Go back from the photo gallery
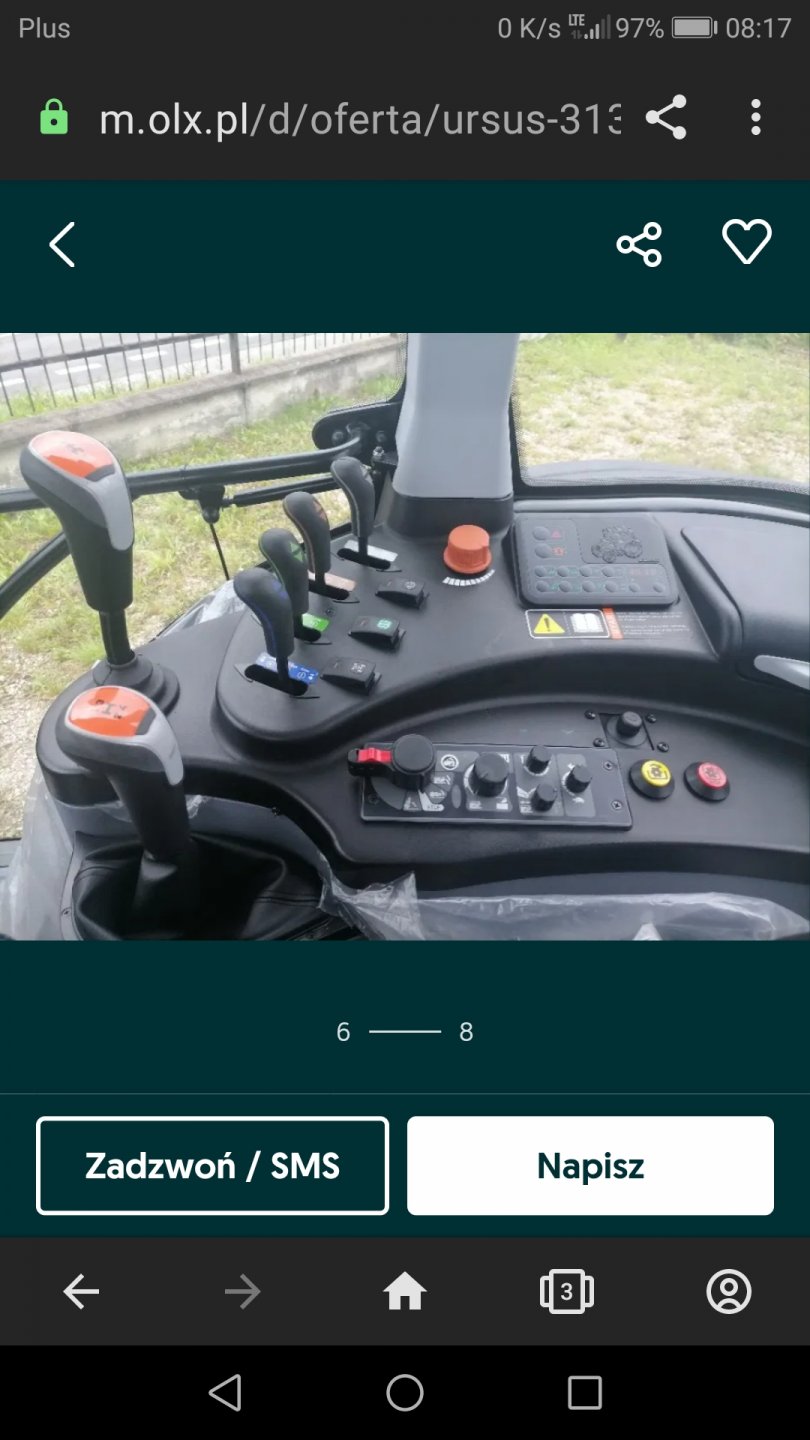This screenshot has width=810, height=1440. click(x=62, y=244)
